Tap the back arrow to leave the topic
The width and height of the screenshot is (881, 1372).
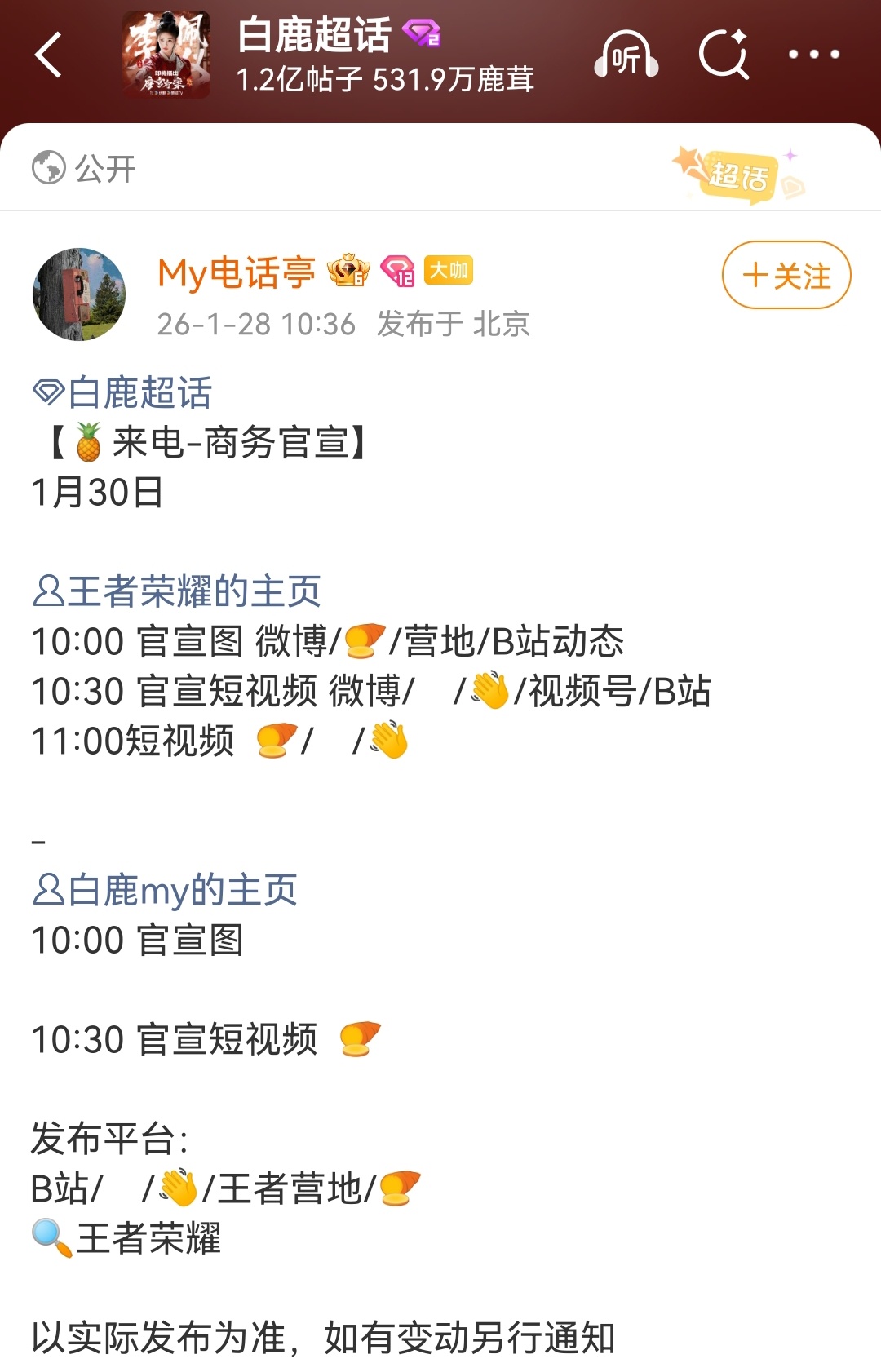49,54
